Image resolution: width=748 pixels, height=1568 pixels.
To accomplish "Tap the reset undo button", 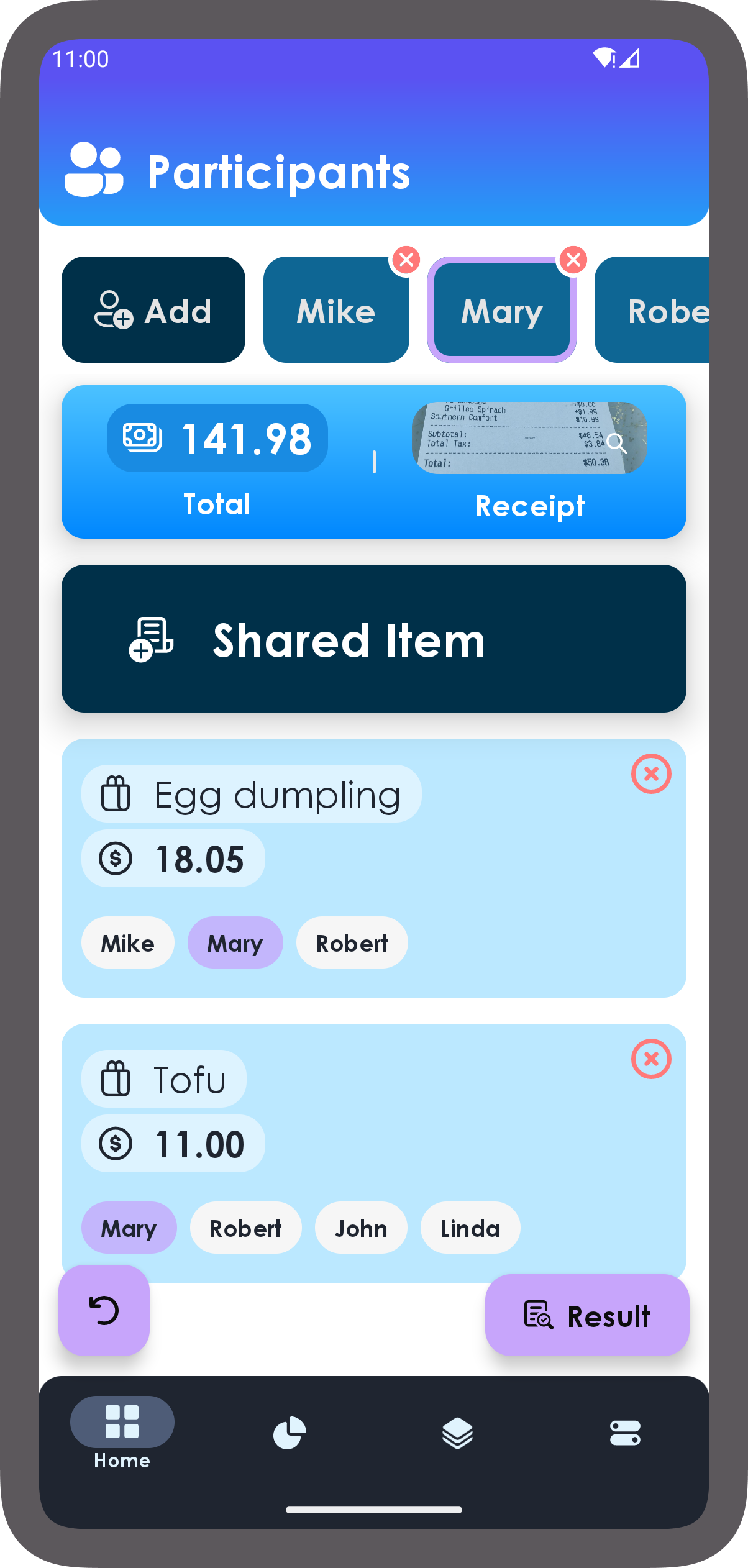I will (x=104, y=1311).
